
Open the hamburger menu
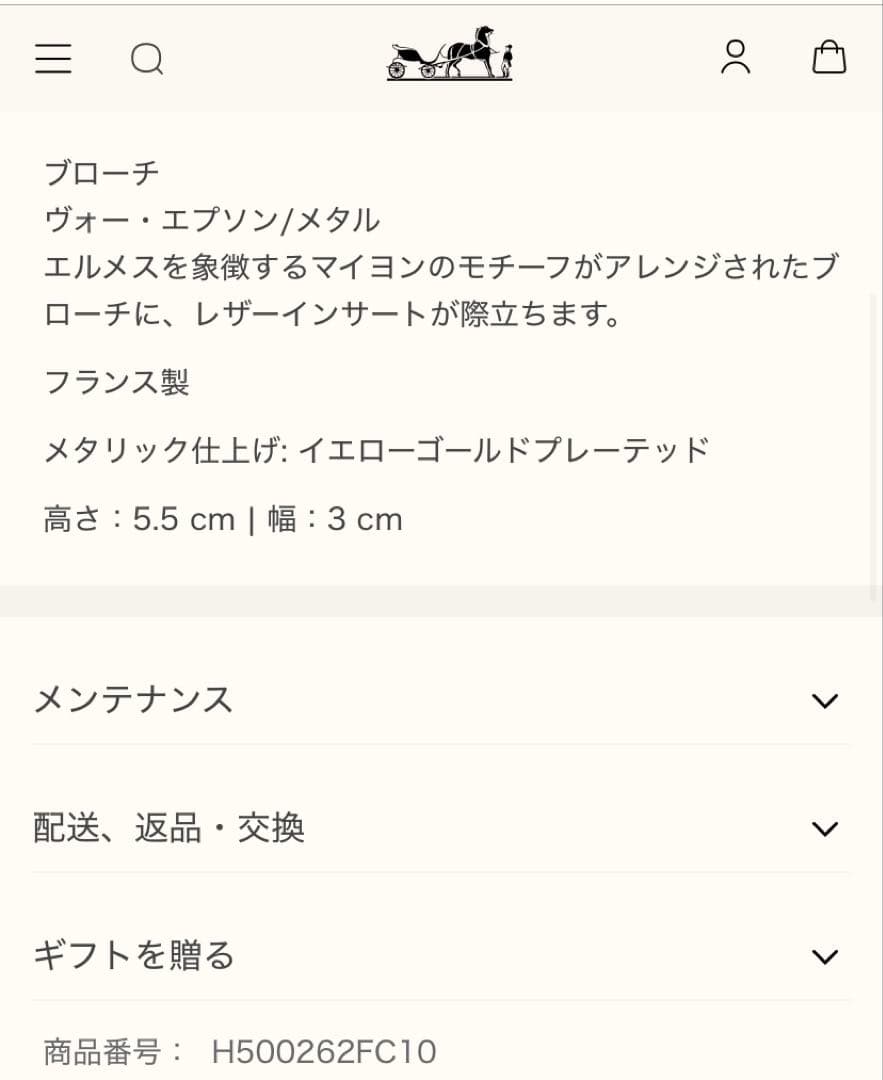click(x=53, y=59)
